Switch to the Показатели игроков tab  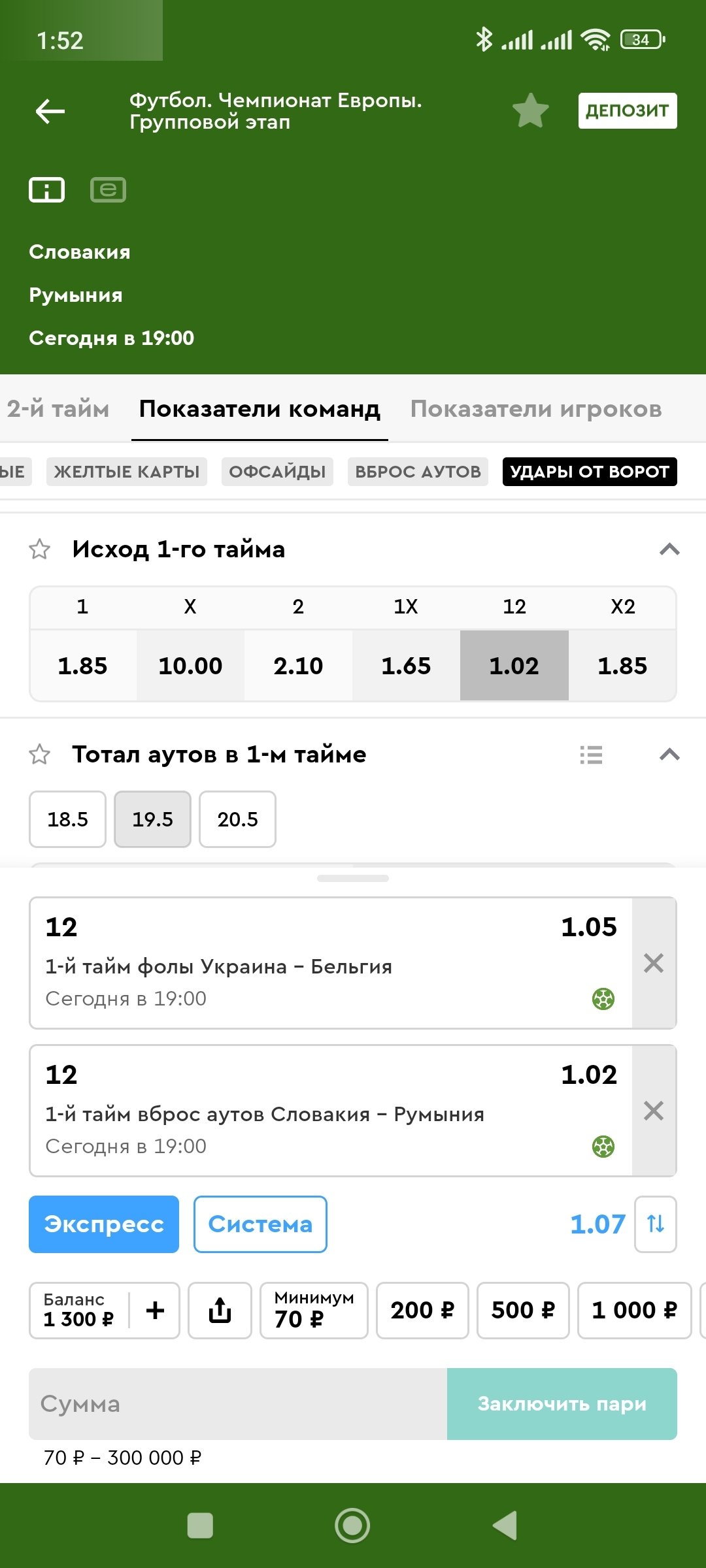[536, 409]
